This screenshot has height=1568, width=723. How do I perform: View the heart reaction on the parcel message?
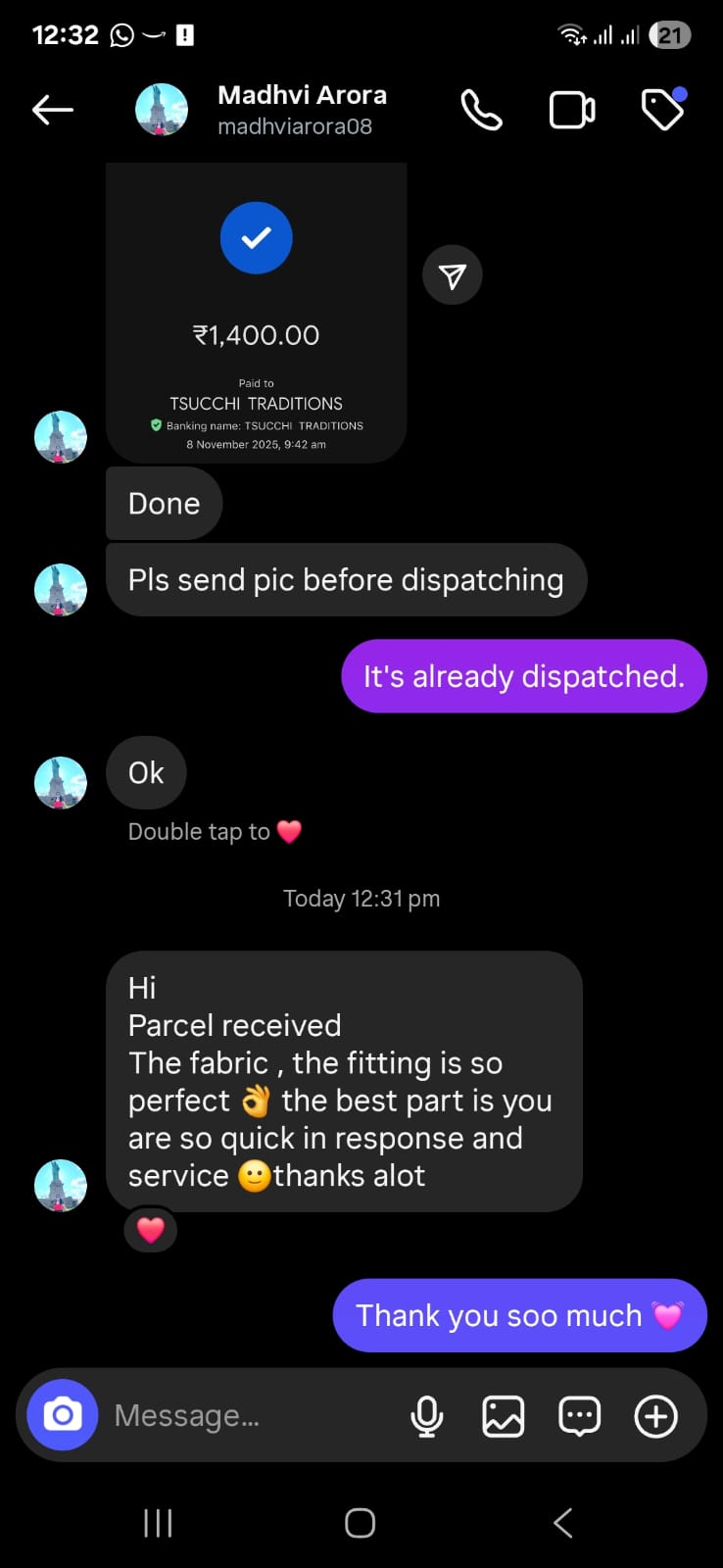[x=150, y=1229]
